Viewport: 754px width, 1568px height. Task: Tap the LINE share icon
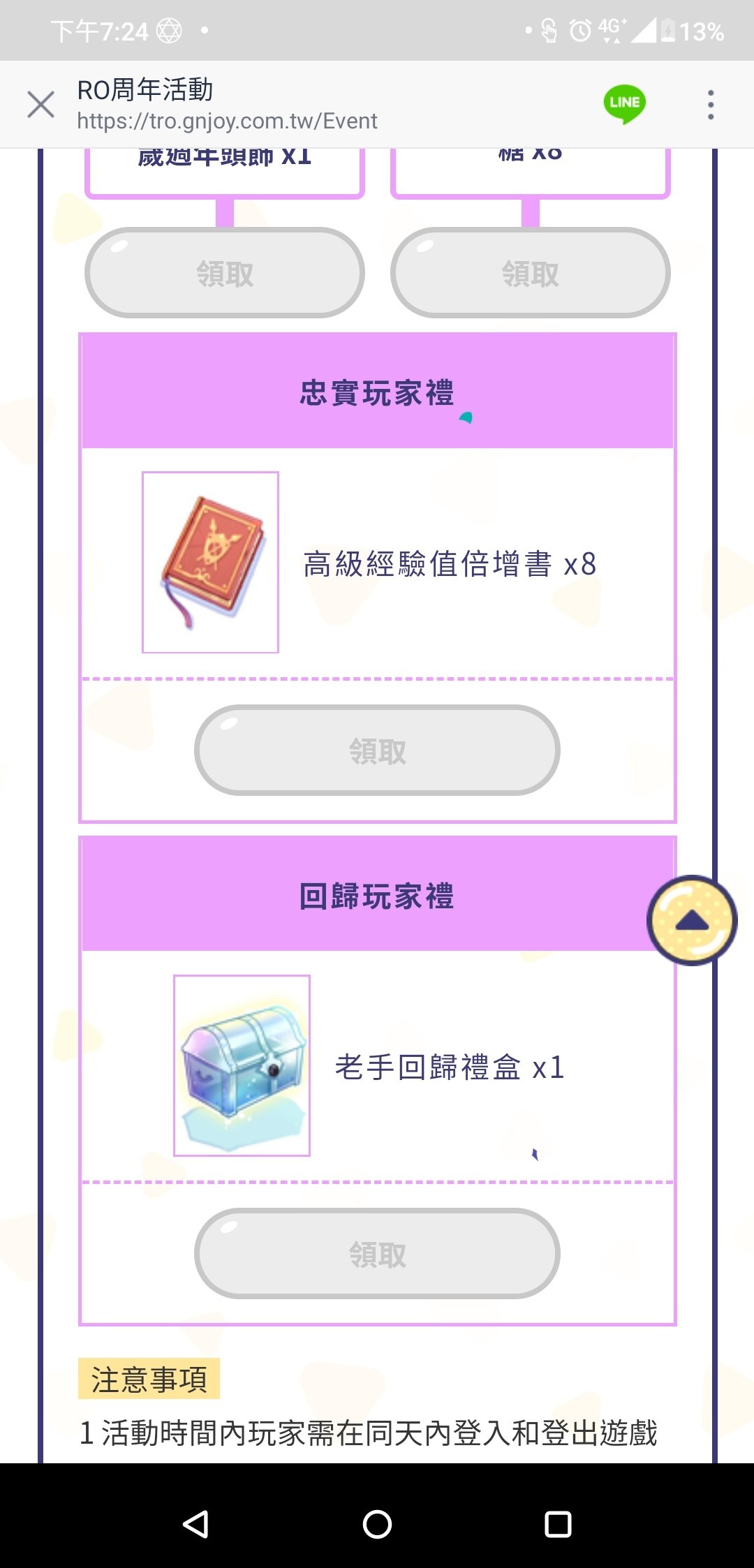point(625,103)
